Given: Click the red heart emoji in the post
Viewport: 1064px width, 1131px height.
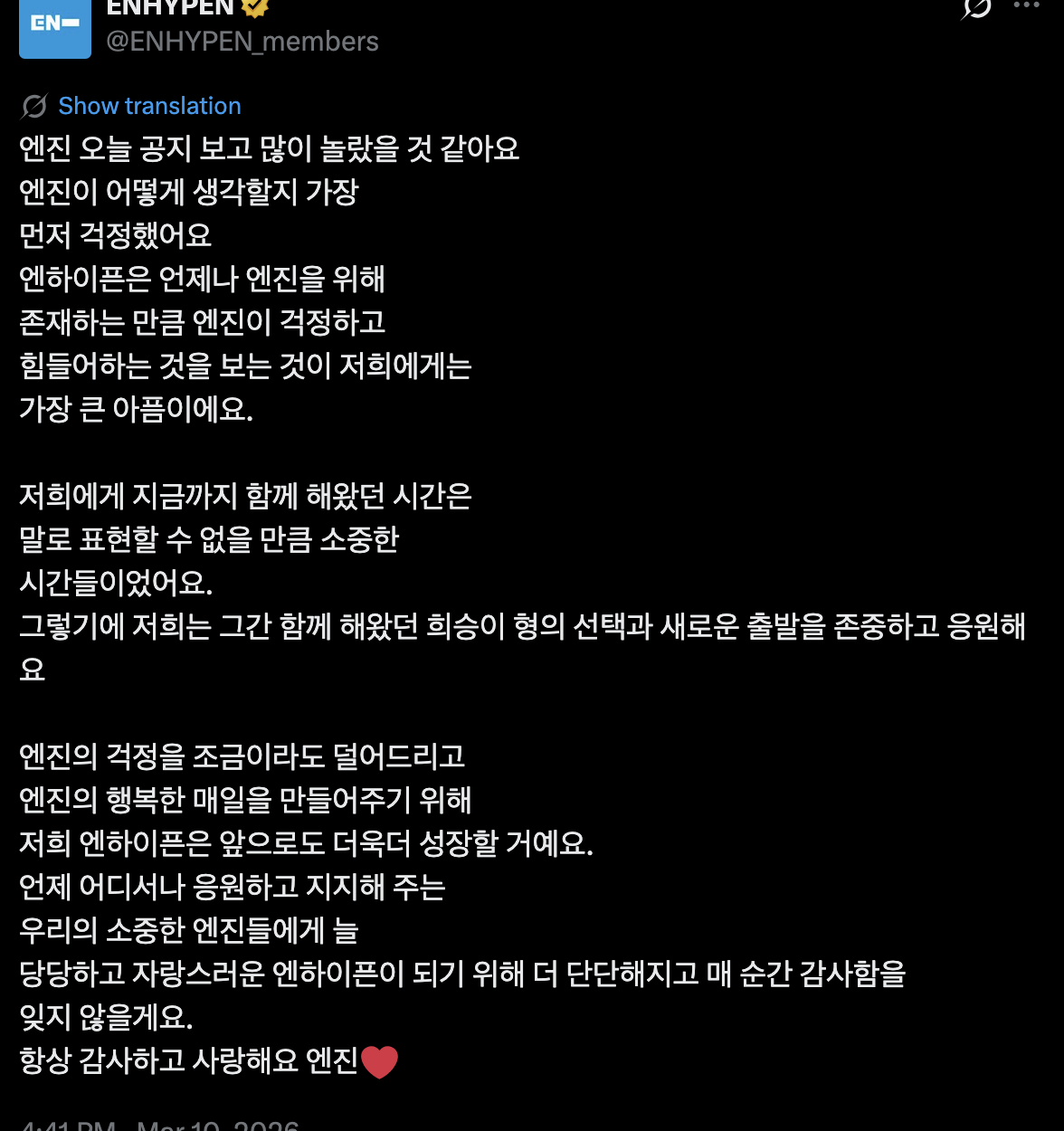Looking at the screenshot, I should point(381,1060).
